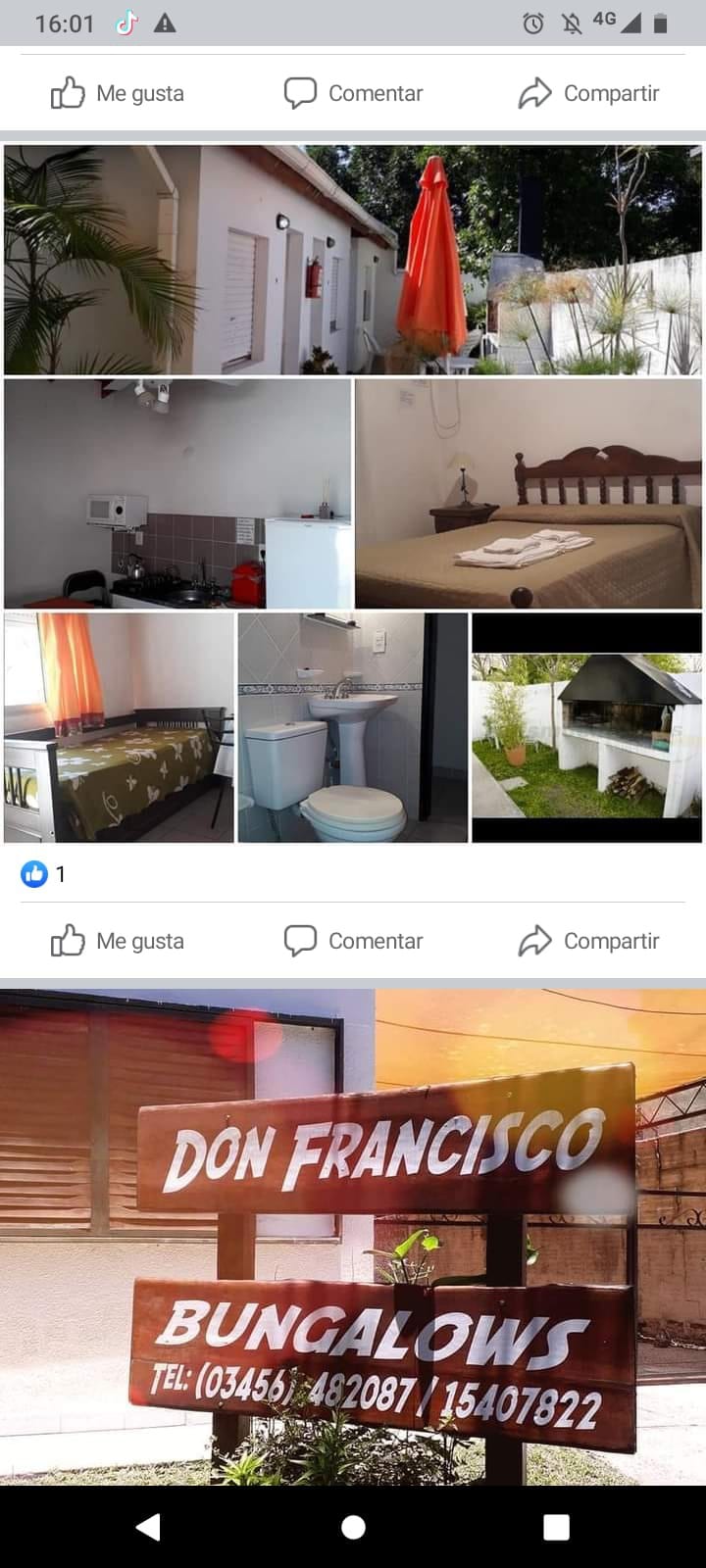Like the post with one reaction
Screen dimensions: 706x1568
click(x=118, y=941)
